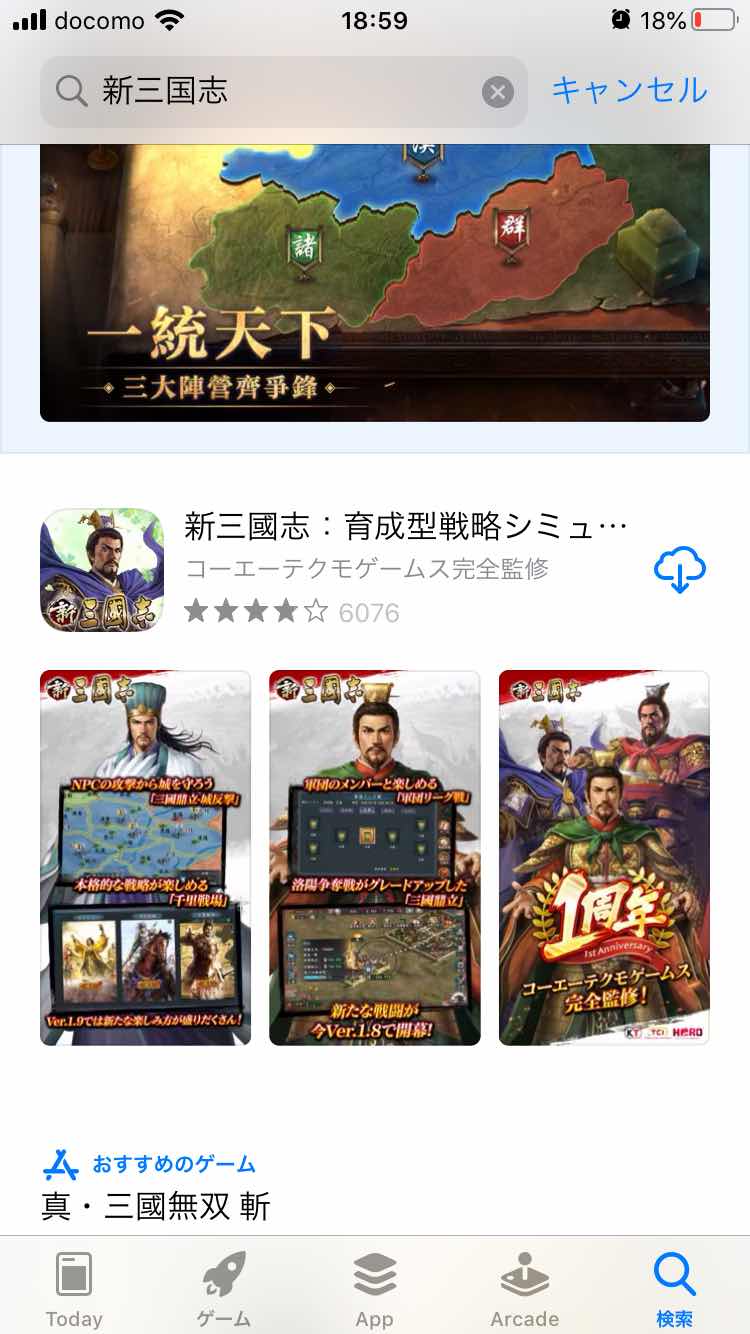Download 新三國志 with the cloud icon

pos(679,570)
